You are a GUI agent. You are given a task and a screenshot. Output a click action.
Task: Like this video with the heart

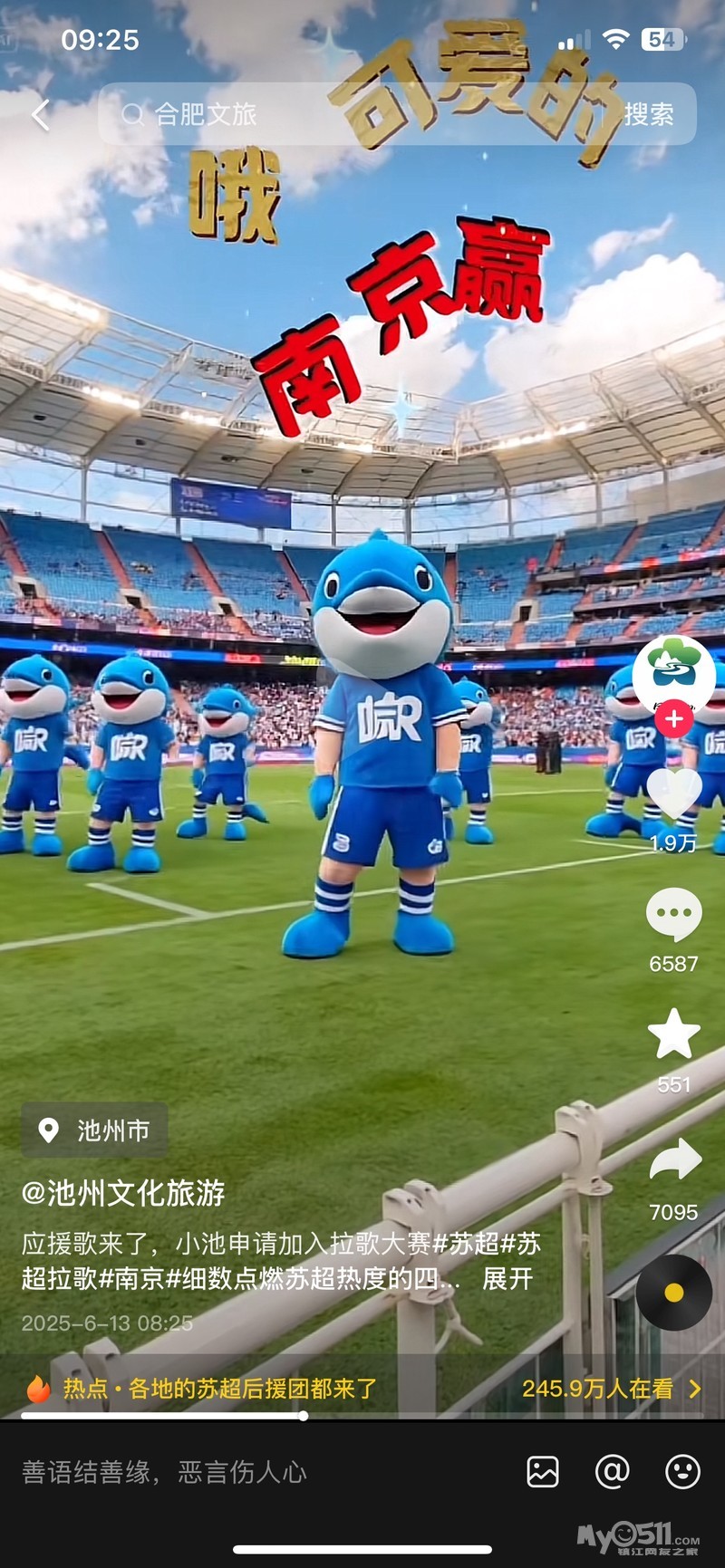coord(673,794)
